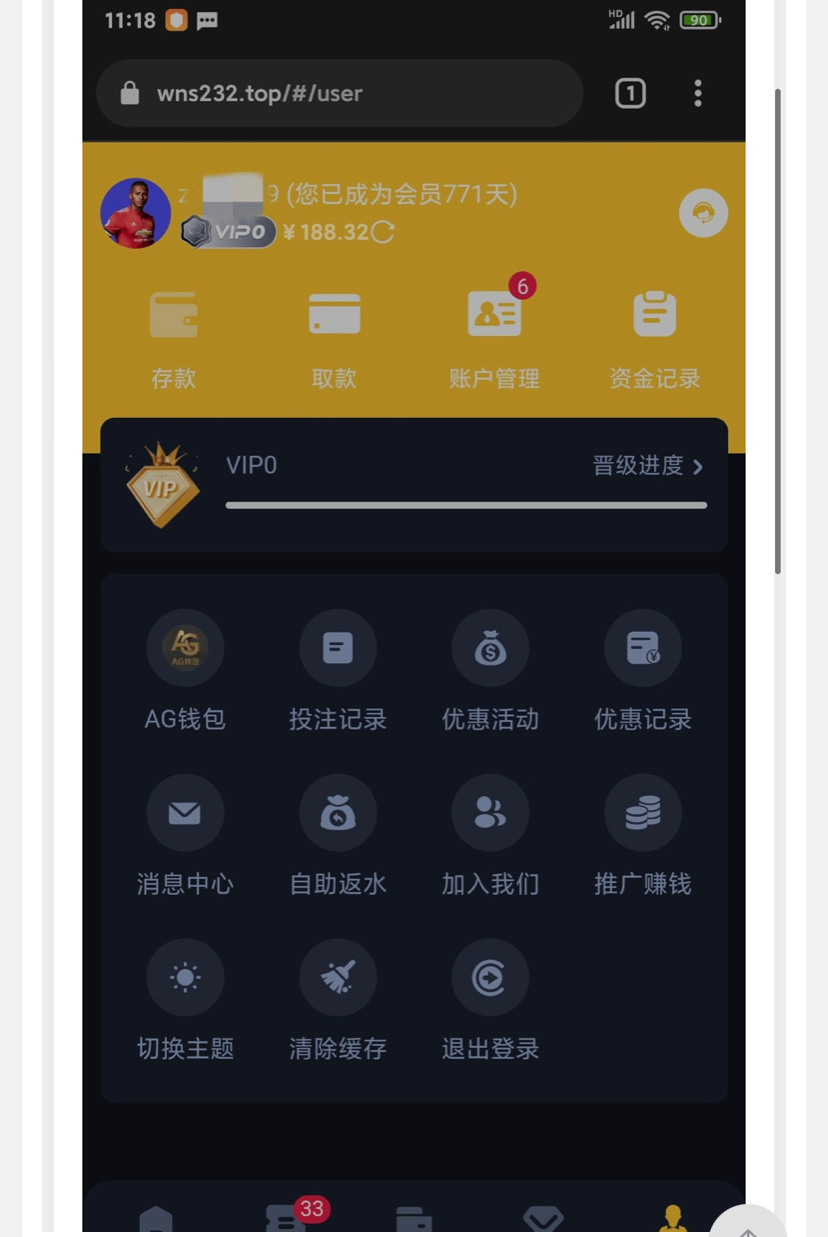Open the customer service headset icon
This screenshot has height=1237, width=828.
[703, 213]
